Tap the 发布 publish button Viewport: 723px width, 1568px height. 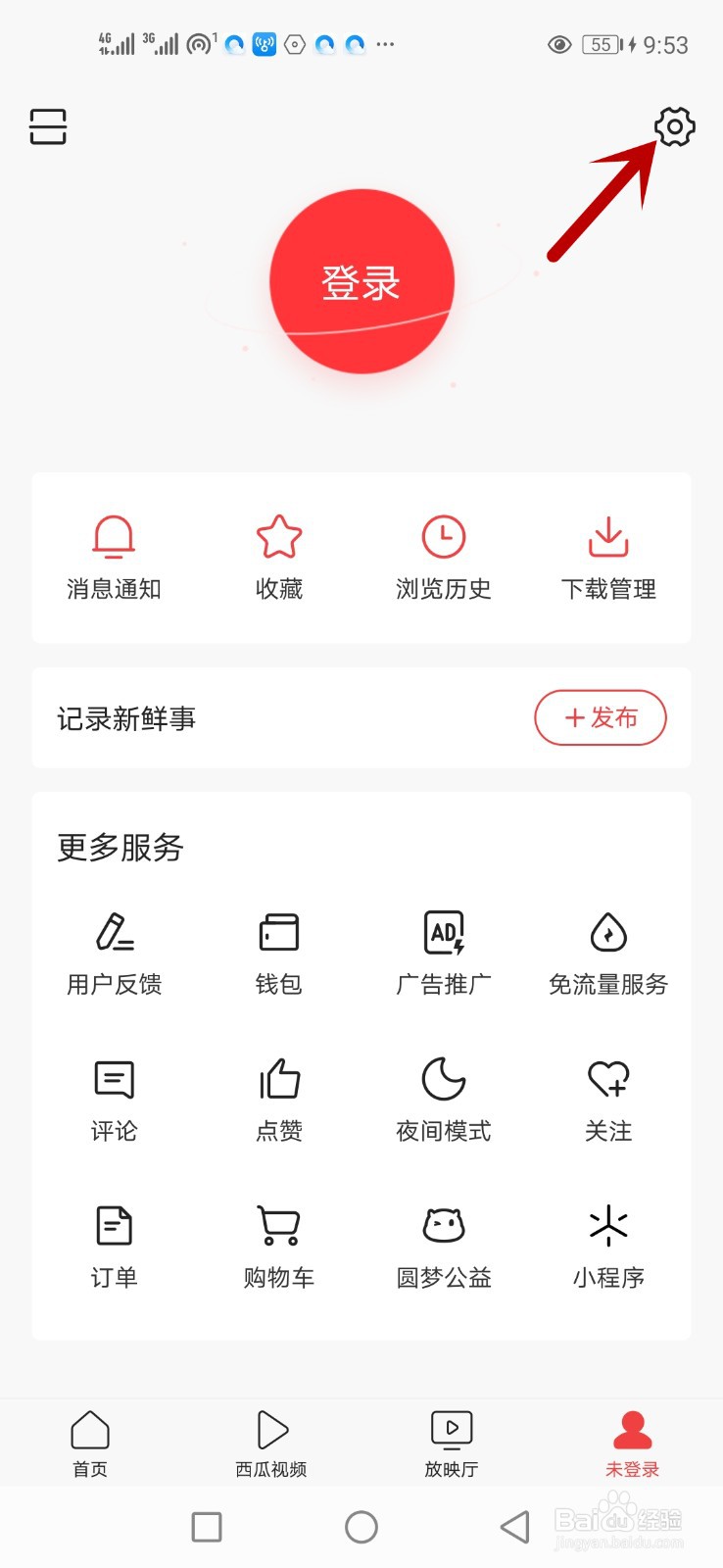pos(600,718)
